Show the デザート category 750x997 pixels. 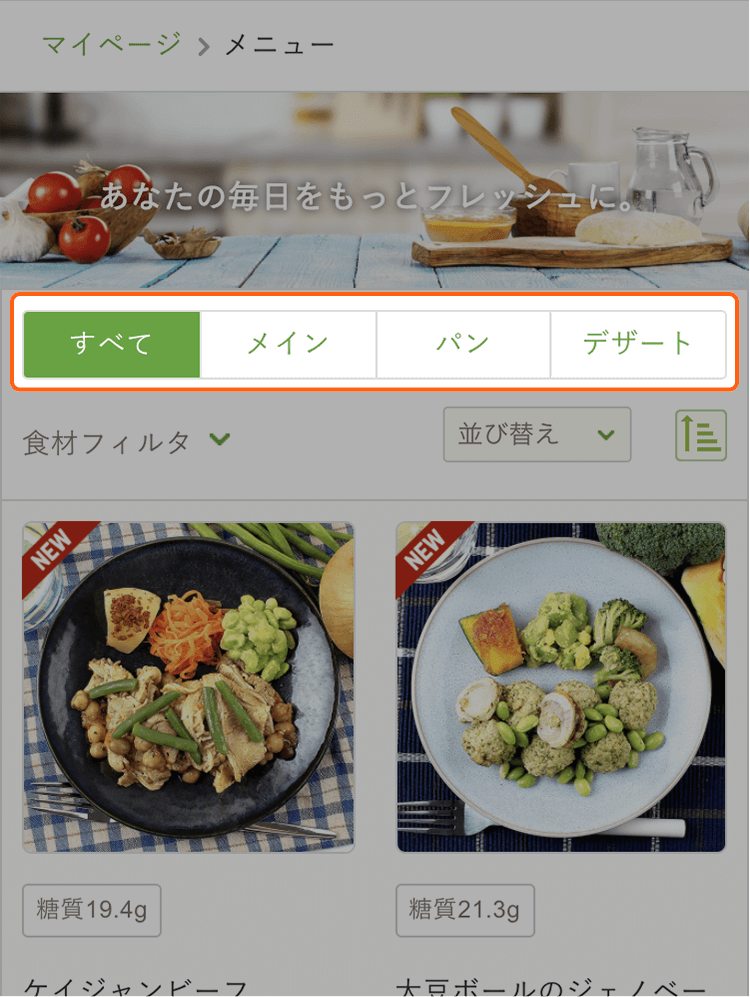pos(638,344)
